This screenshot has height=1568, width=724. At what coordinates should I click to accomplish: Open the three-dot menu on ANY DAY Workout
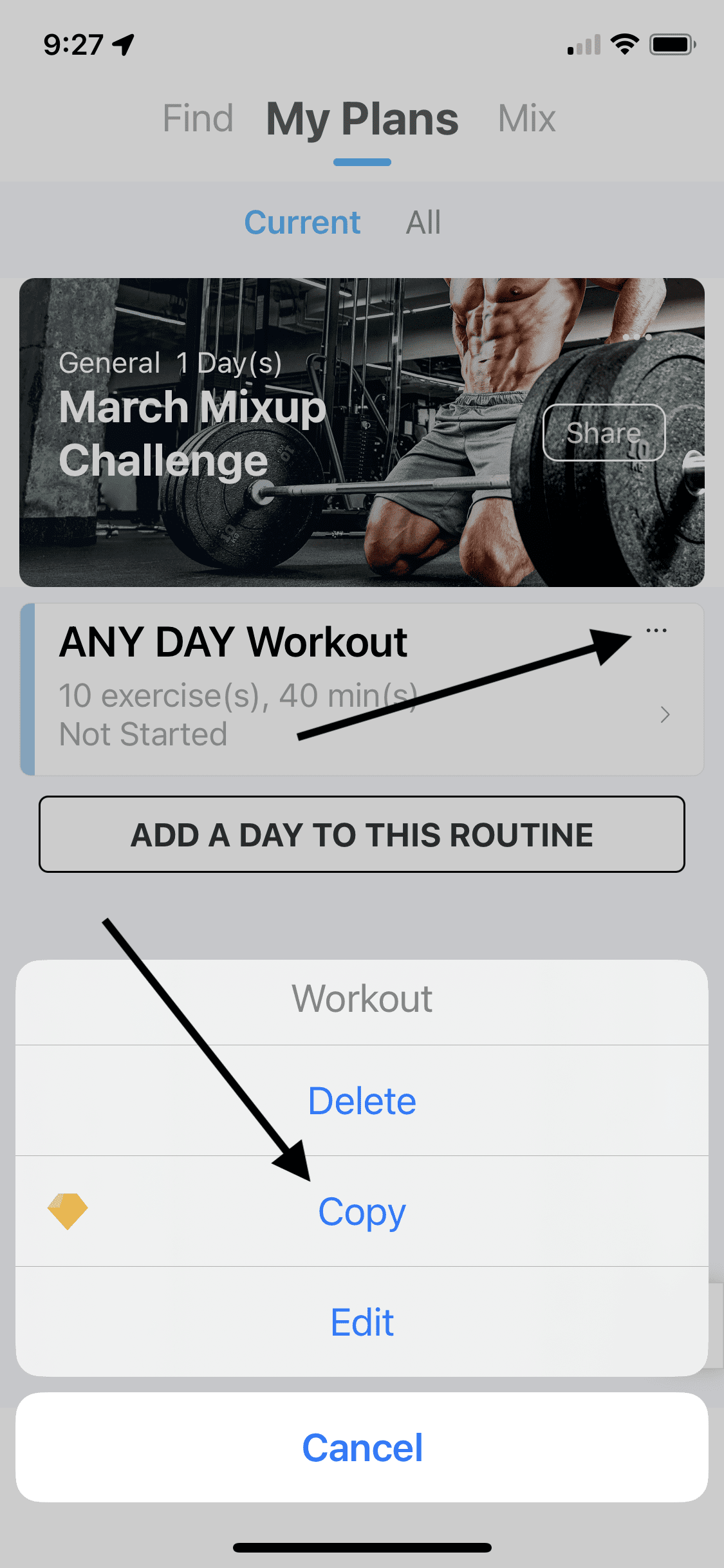[656, 630]
